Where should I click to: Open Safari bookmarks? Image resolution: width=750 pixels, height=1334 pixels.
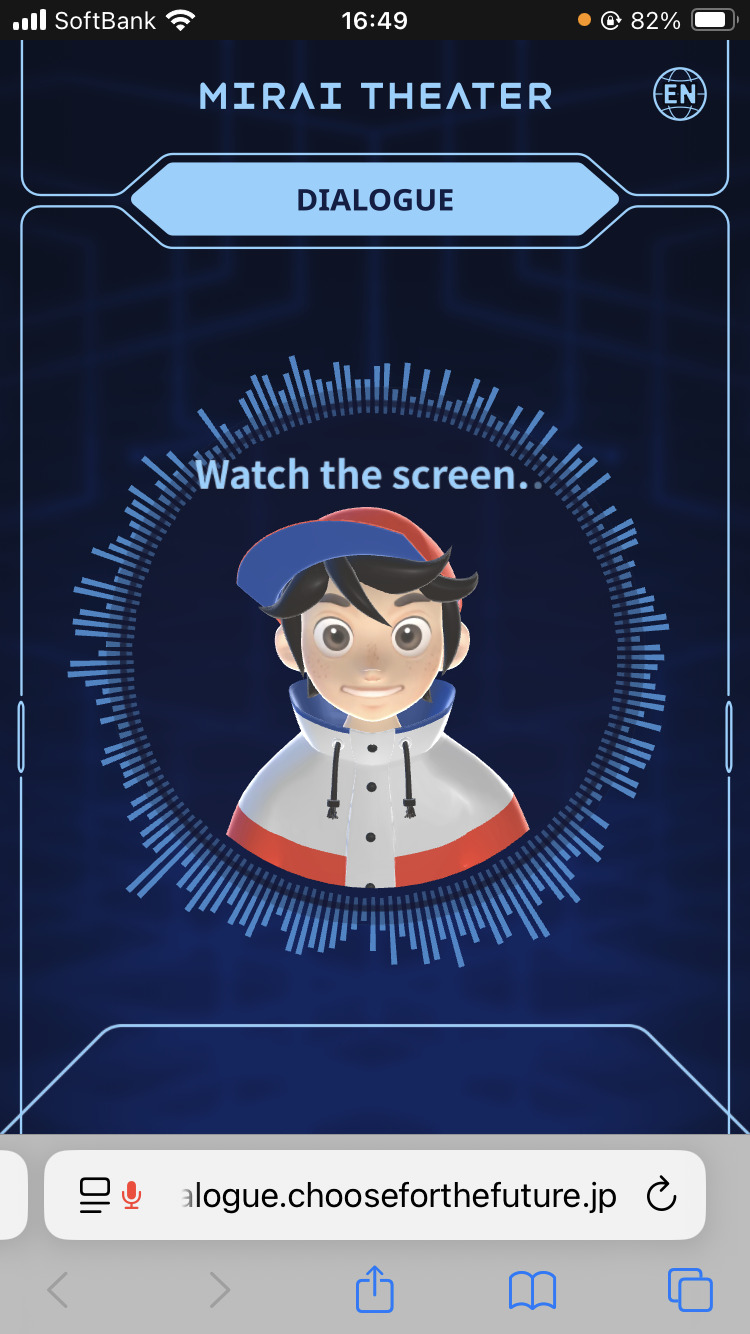click(532, 1290)
